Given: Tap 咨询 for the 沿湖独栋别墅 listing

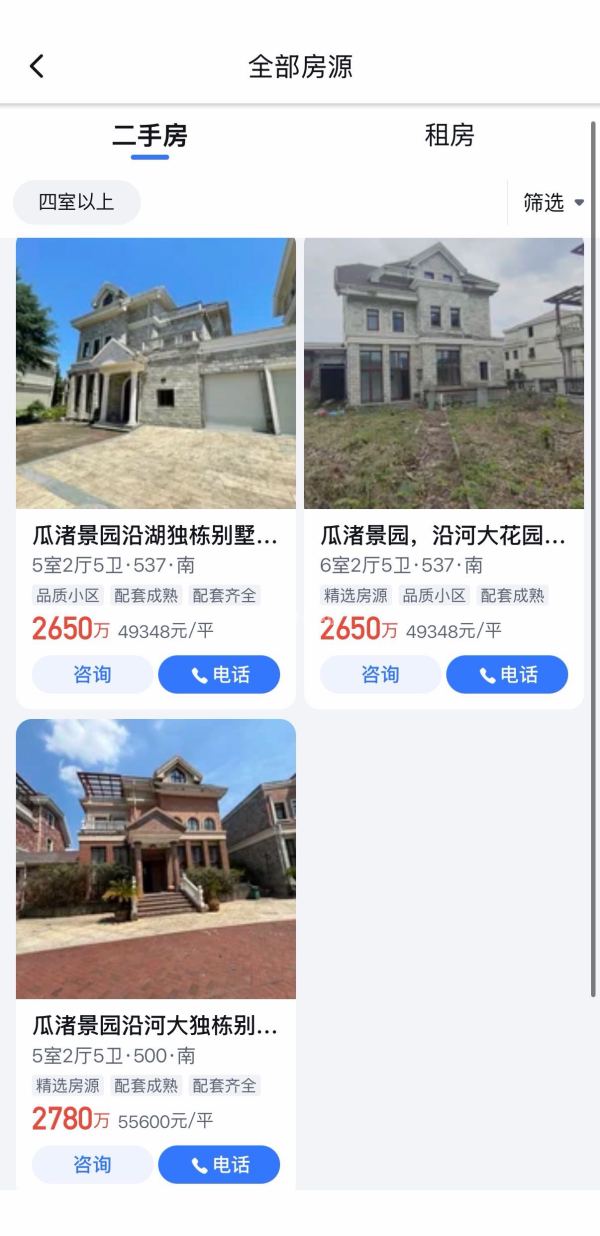Looking at the screenshot, I should [92, 675].
